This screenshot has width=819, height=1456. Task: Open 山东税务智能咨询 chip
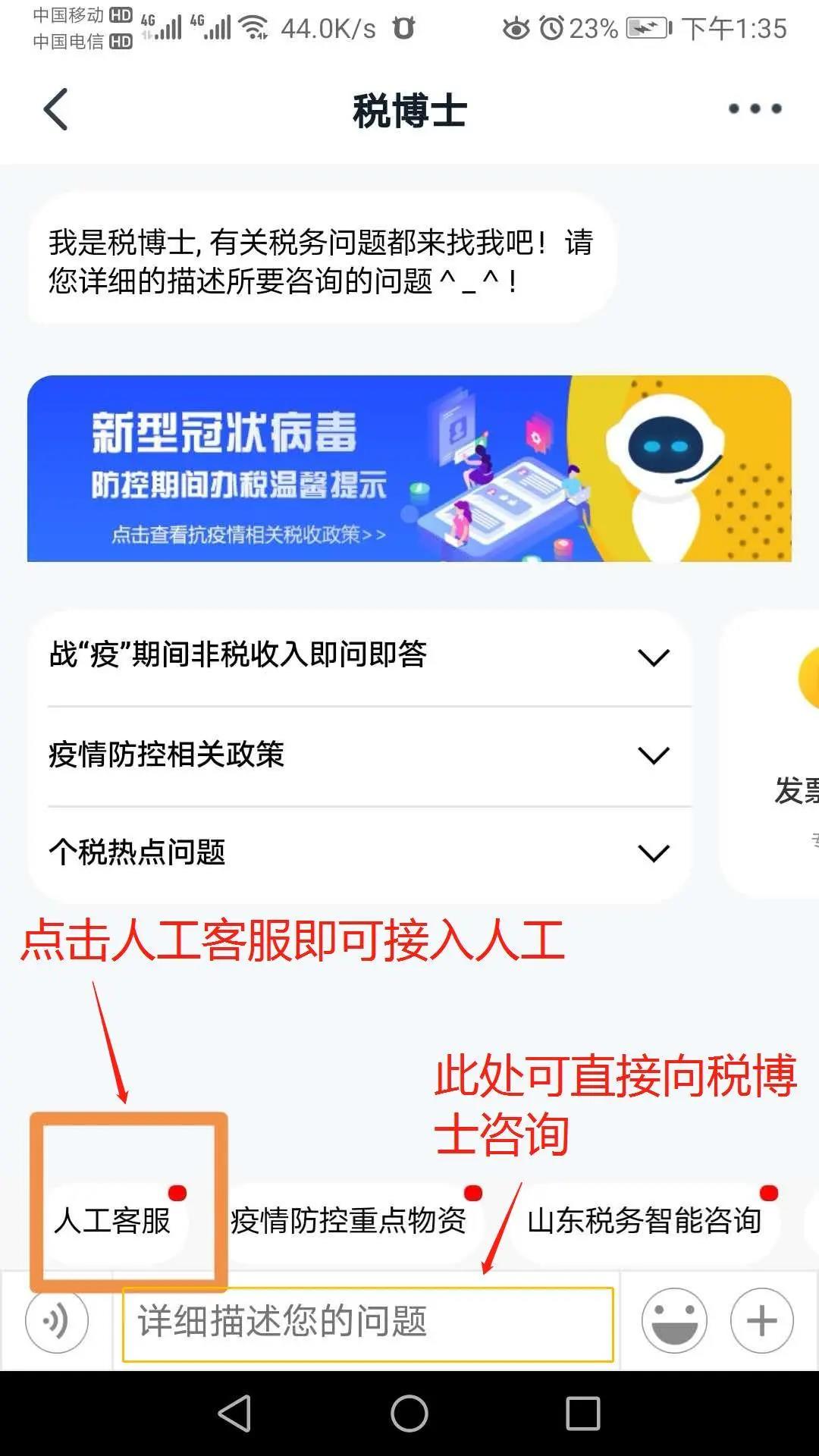point(645,1221)
